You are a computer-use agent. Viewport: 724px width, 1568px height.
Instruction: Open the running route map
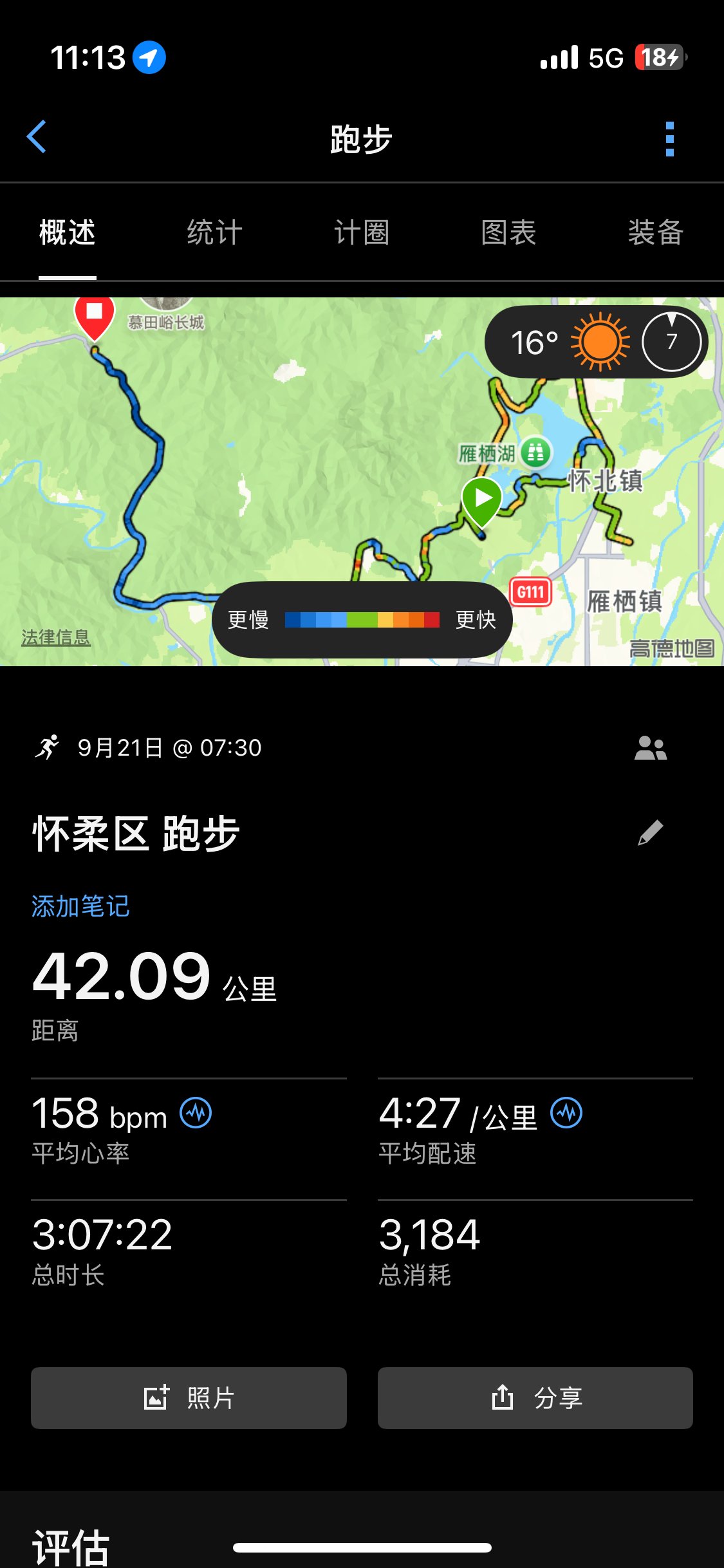tap(362, 481)
